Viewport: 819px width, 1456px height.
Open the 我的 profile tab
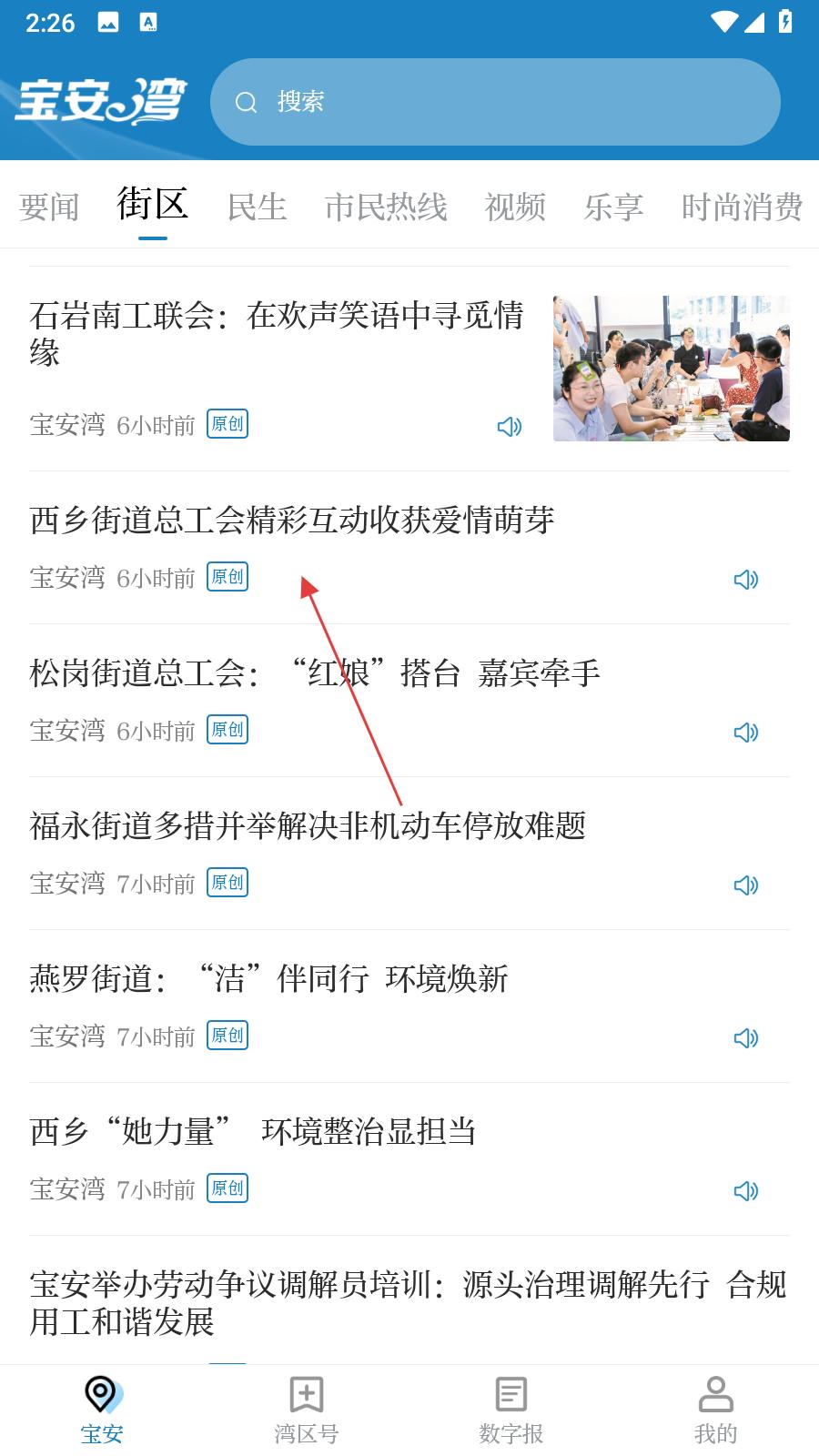click(716, 1409)
